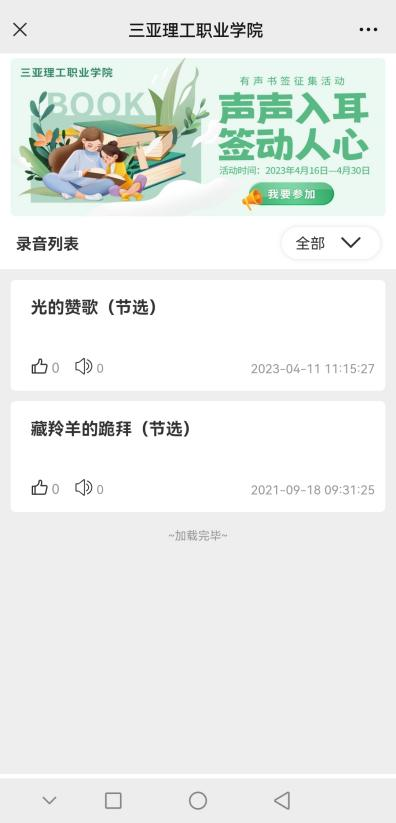Open recent apps with the square button
This screenshot has width=396, height=823.
click(x=113, y=800)
